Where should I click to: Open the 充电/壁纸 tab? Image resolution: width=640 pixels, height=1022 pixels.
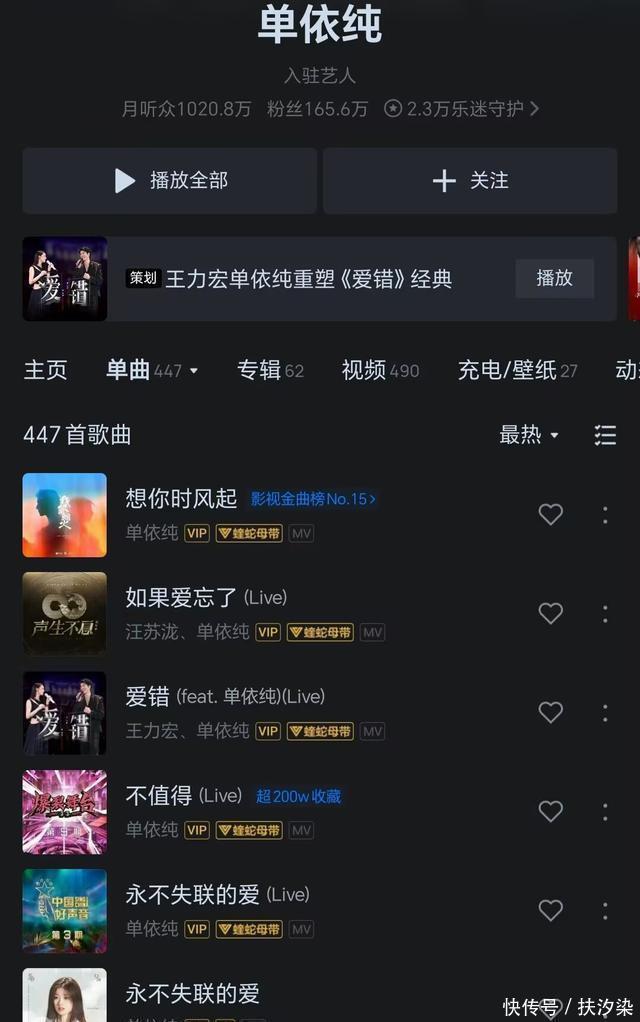(x=517, y=370)
